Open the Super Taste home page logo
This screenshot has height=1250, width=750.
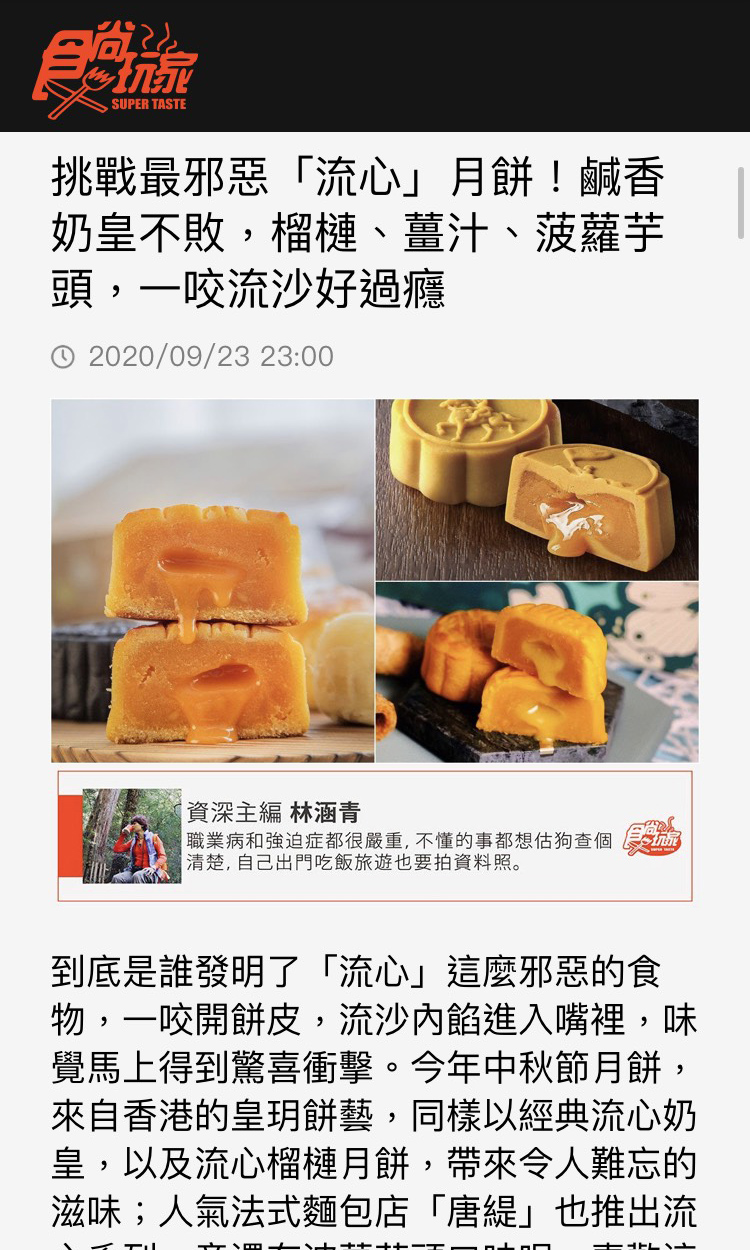[x=114, y=68]
